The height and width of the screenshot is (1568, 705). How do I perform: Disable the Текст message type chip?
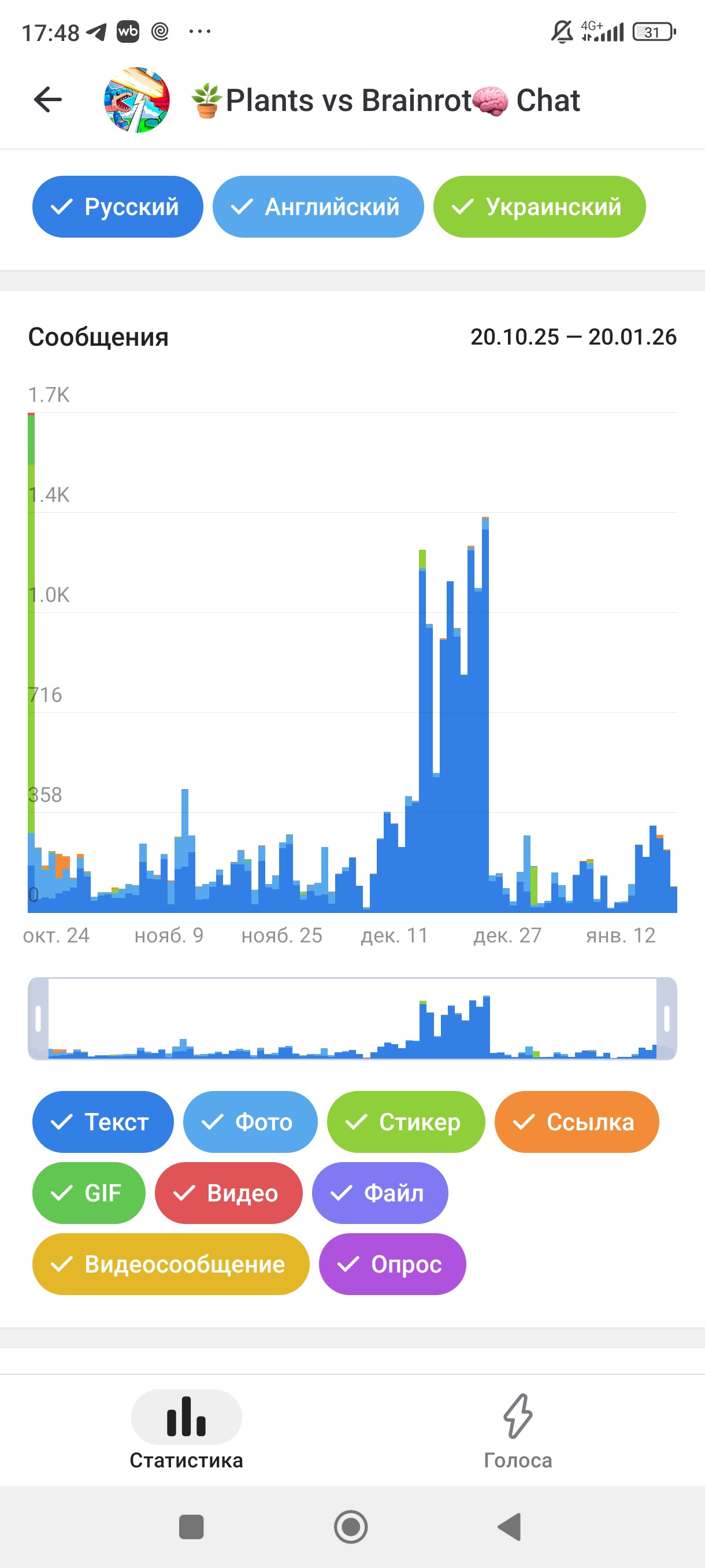pos(103,1121)
